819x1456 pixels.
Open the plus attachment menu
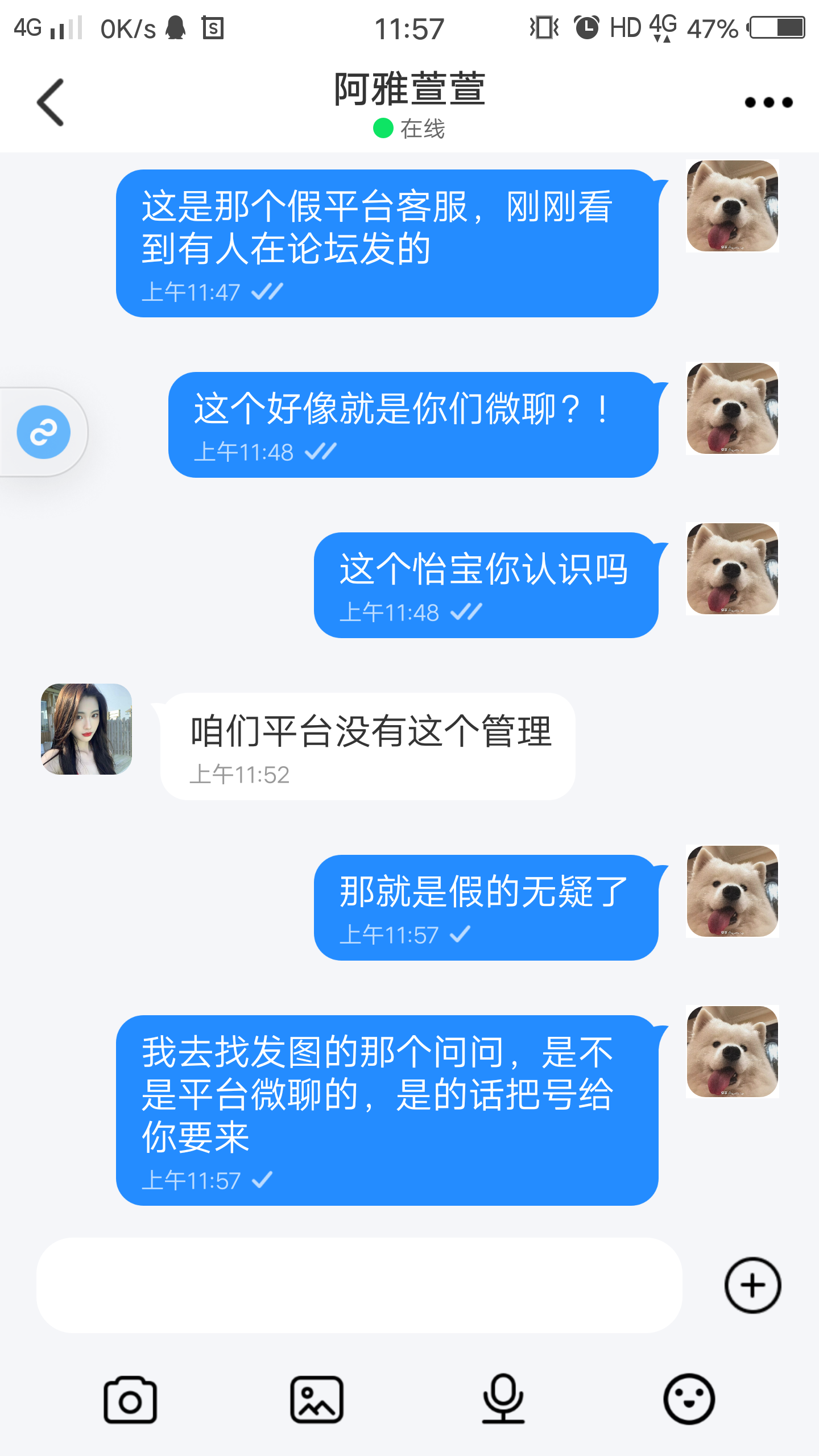click(752, 1285)
